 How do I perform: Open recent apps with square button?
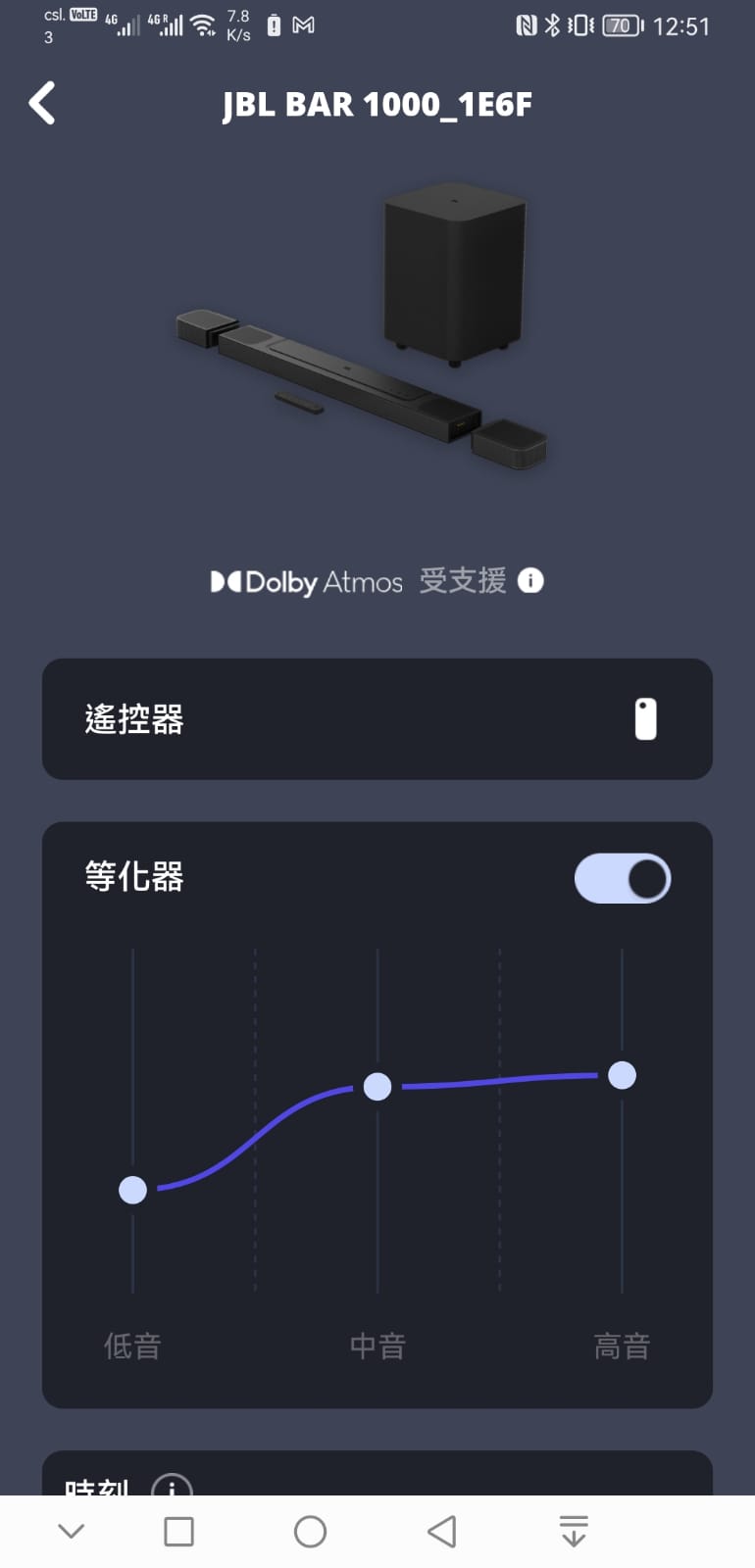point(178,1532)
